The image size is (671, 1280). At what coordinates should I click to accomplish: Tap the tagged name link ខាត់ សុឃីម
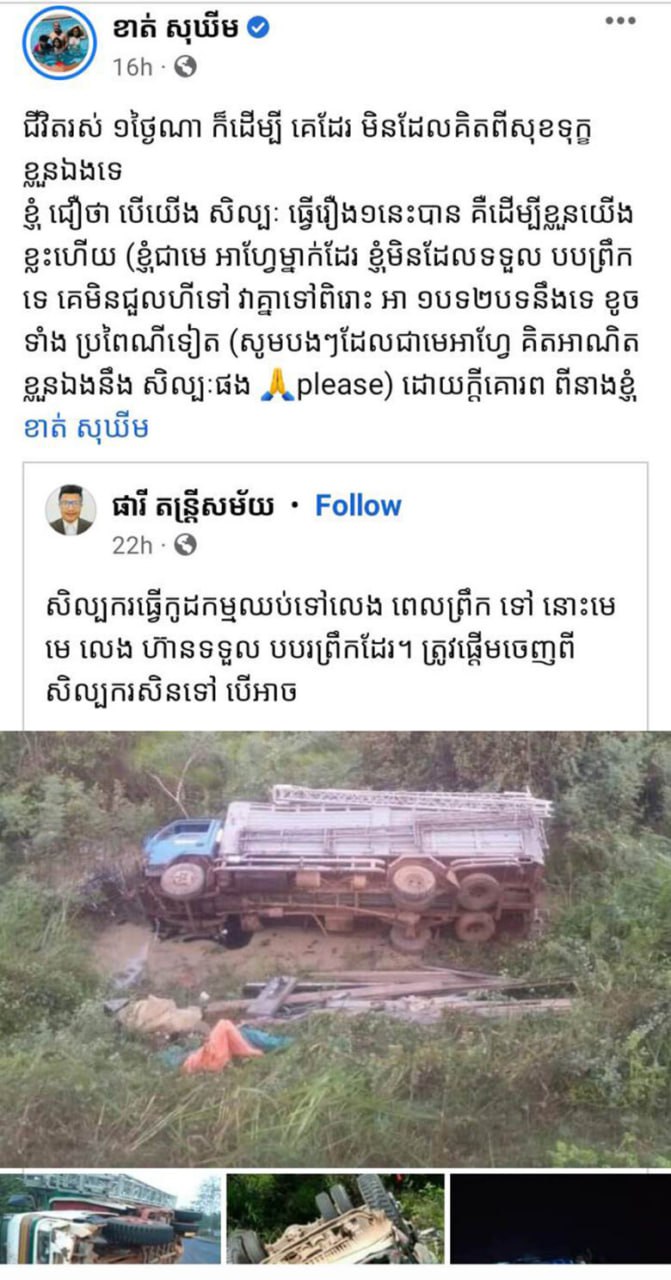coord(85,430)
